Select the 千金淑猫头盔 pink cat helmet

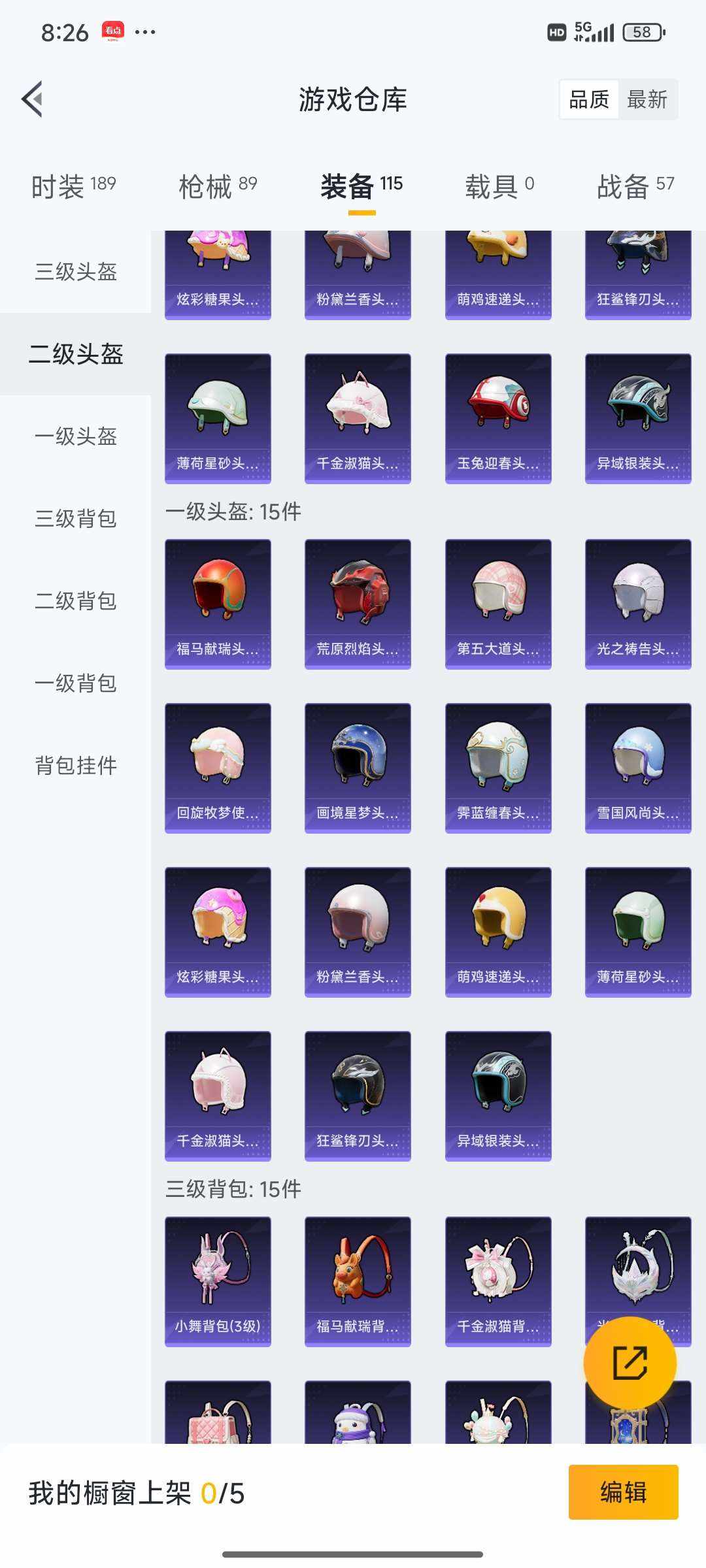(x=358, y=418)
